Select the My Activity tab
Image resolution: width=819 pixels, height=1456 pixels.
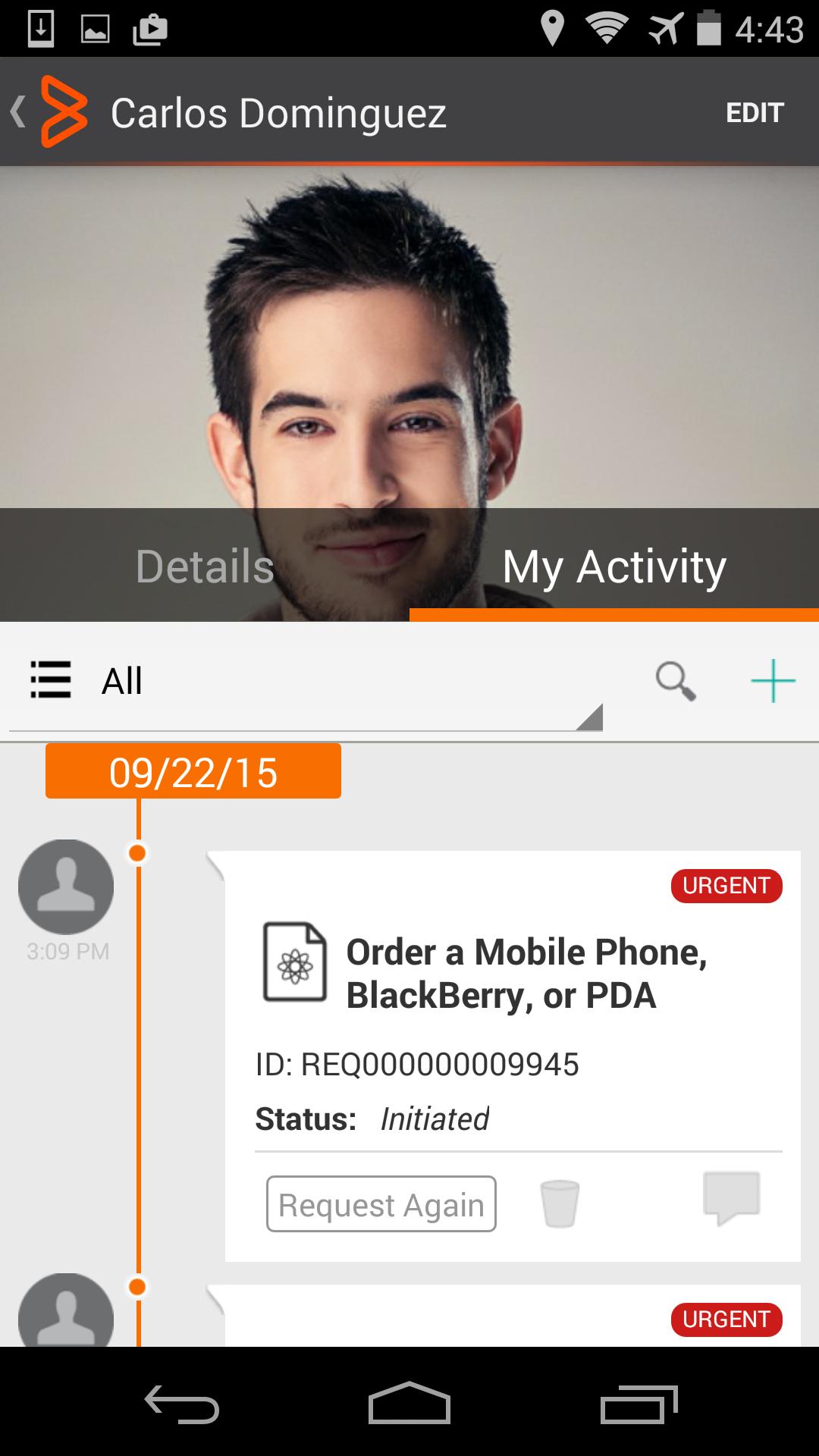point(613,566)
